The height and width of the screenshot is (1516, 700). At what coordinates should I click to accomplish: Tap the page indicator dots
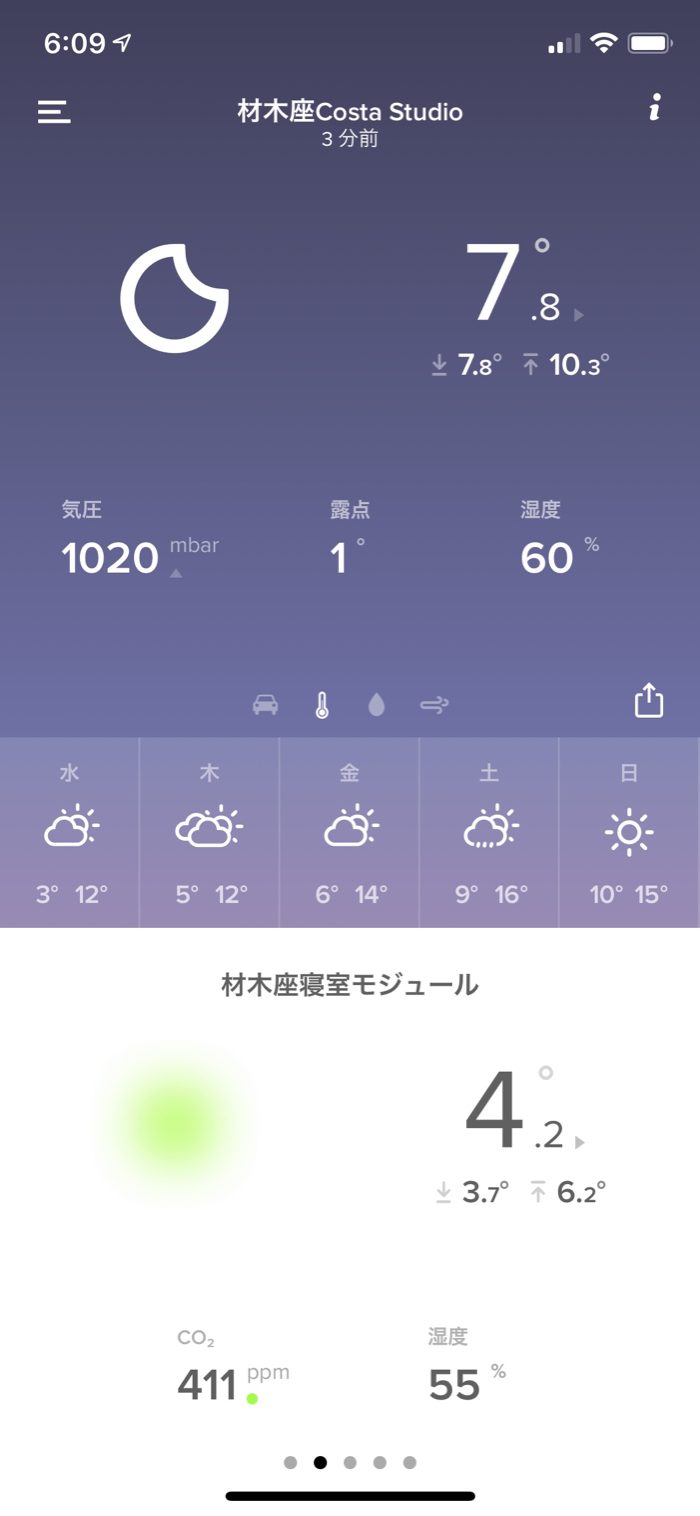(x=350, y=1462)
